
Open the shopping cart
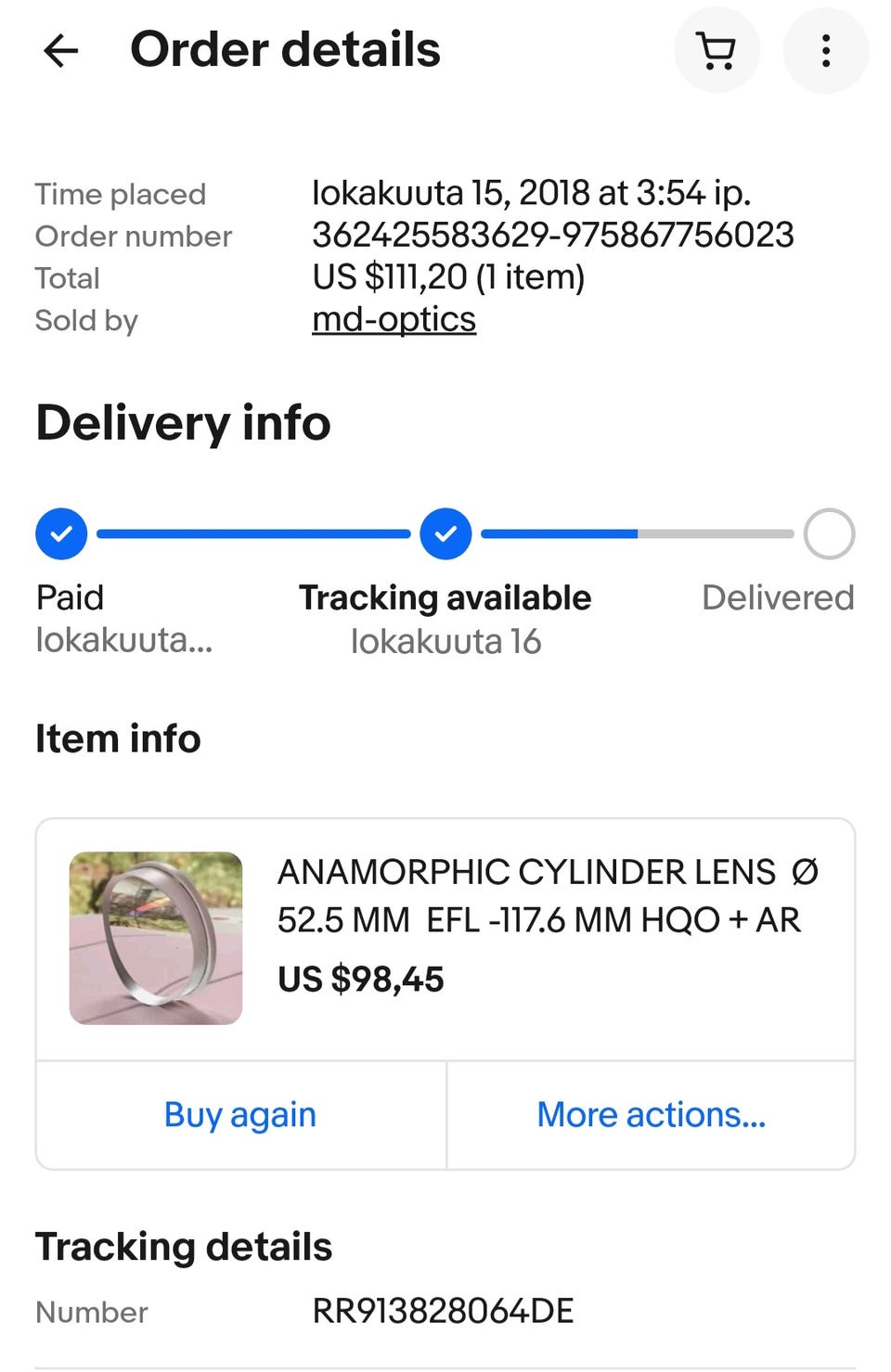click(717, 51)
